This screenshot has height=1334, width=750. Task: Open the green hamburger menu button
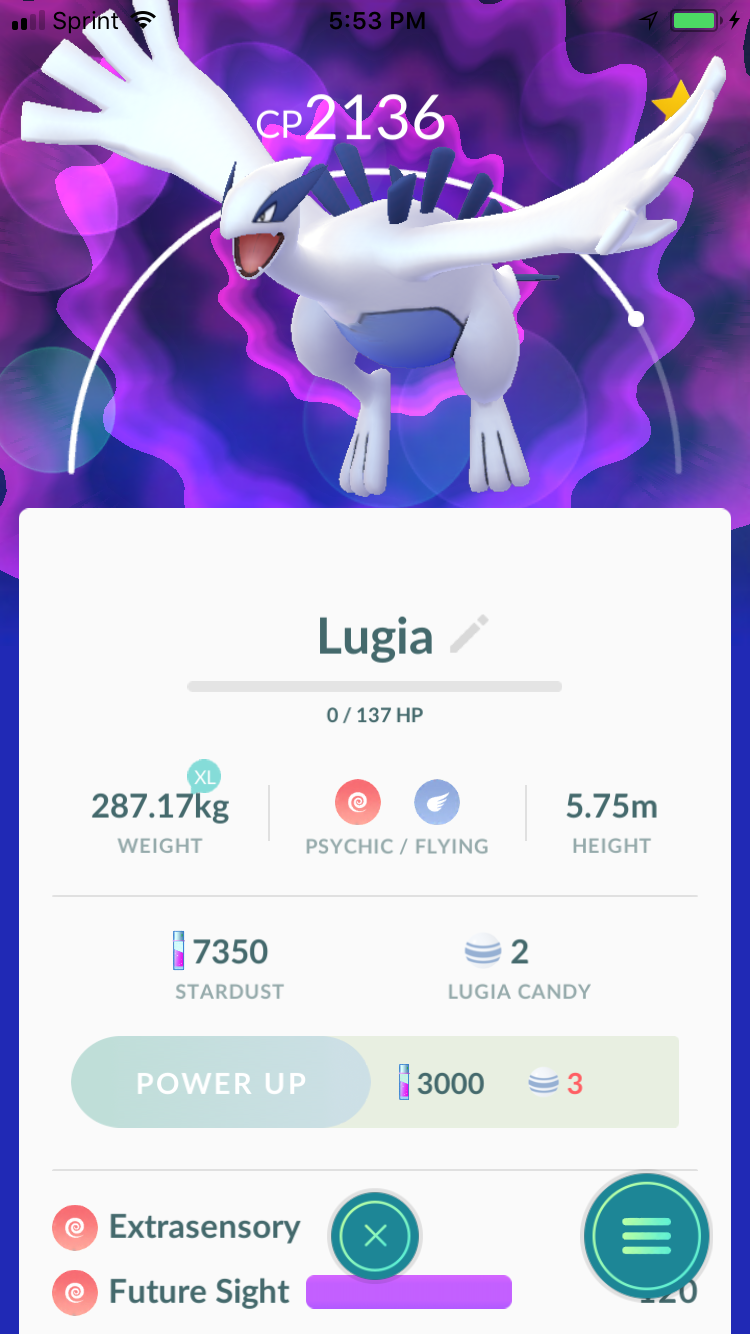point(646,1236)
